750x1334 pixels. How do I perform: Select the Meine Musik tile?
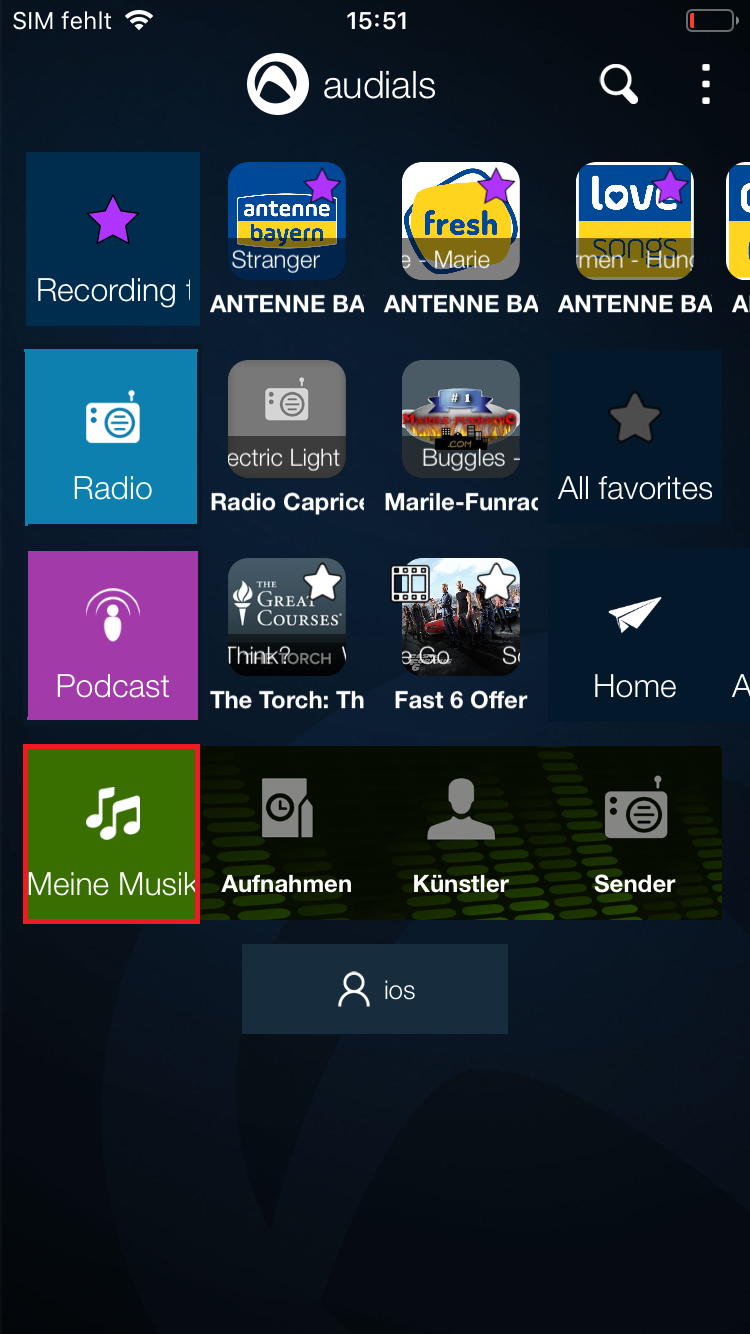pos(112,833)
